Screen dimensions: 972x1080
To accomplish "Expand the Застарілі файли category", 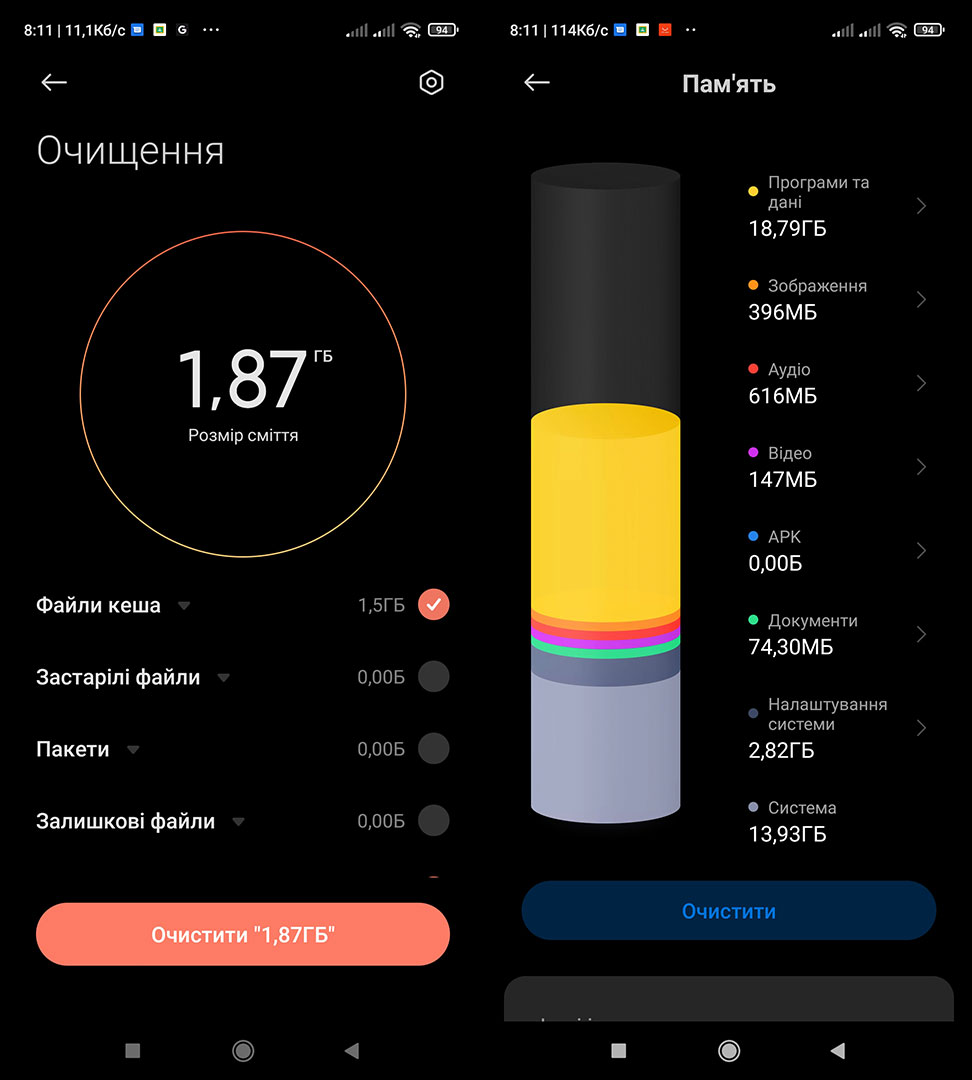I will (x=223, y=678).
